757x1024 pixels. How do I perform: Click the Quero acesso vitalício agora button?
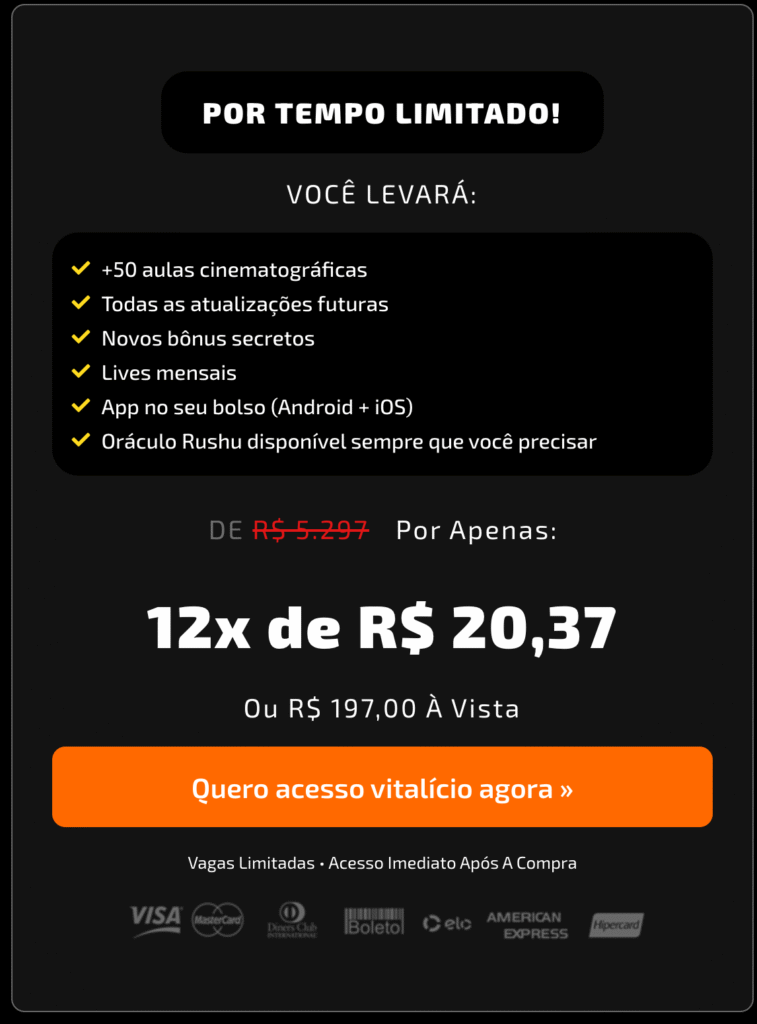[379, 787]
